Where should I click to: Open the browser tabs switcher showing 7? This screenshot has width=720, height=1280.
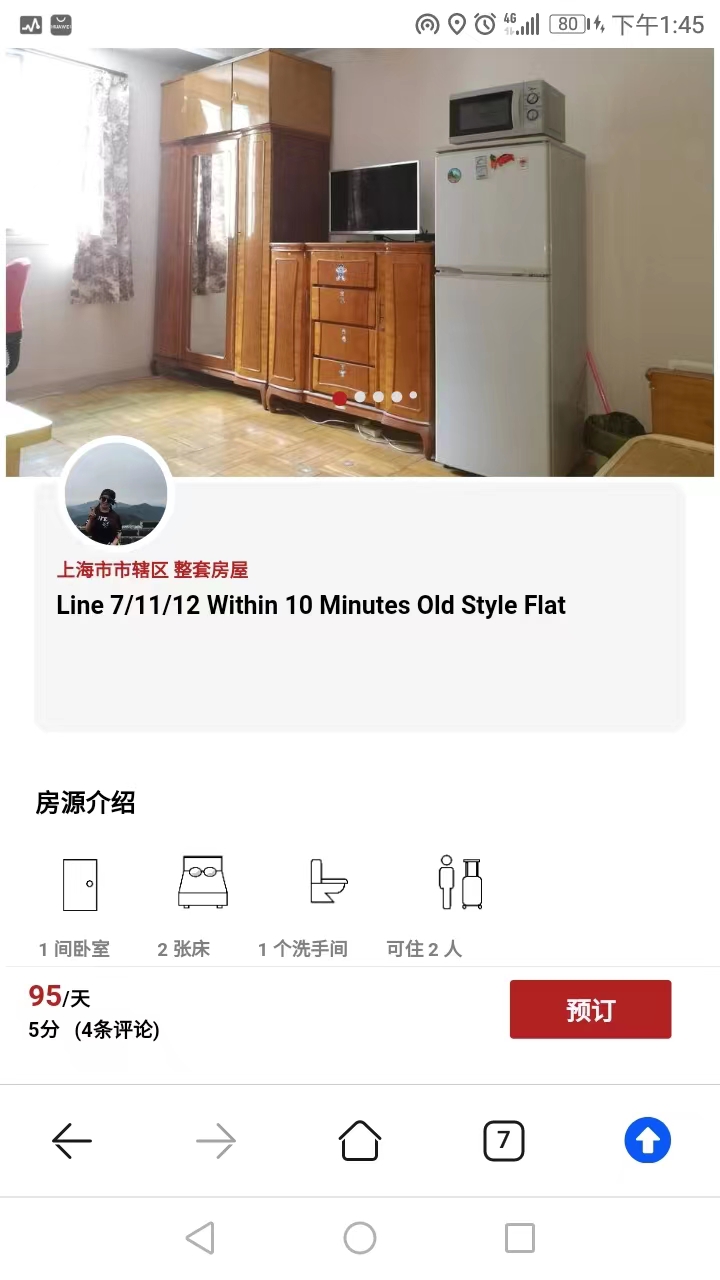pos(504,1140)
